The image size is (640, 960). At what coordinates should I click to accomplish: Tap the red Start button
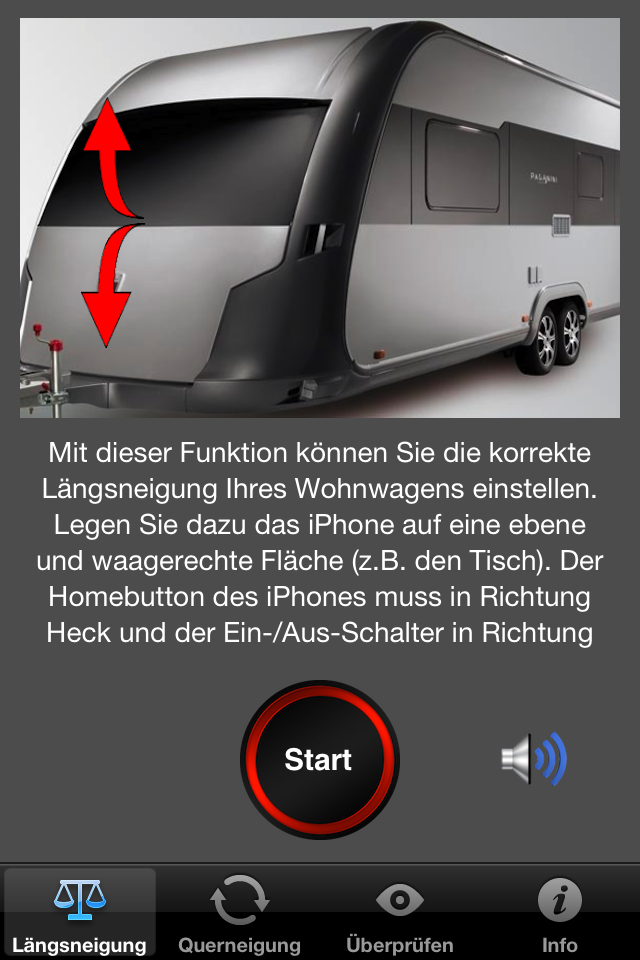click(319, 760)
